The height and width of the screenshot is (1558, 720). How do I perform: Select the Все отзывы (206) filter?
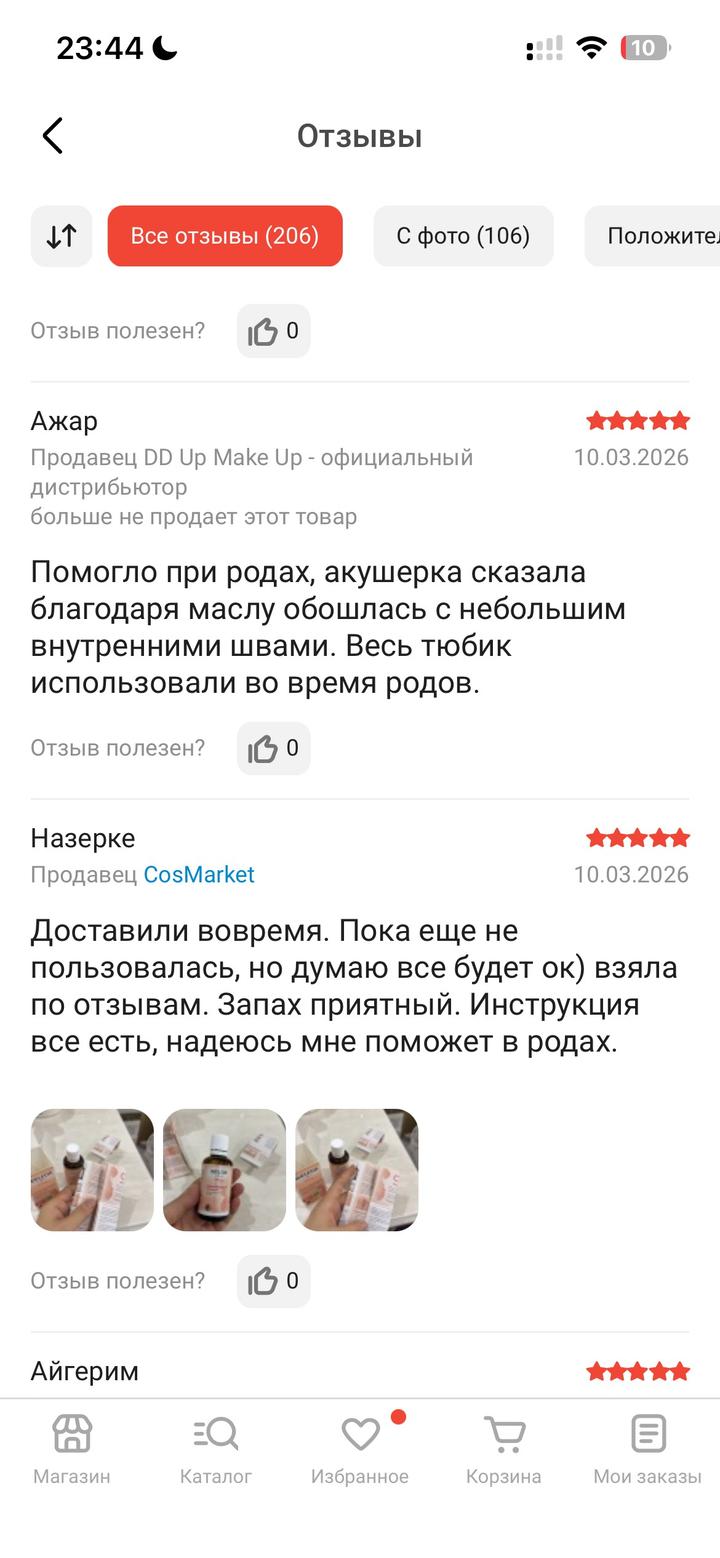225,236
